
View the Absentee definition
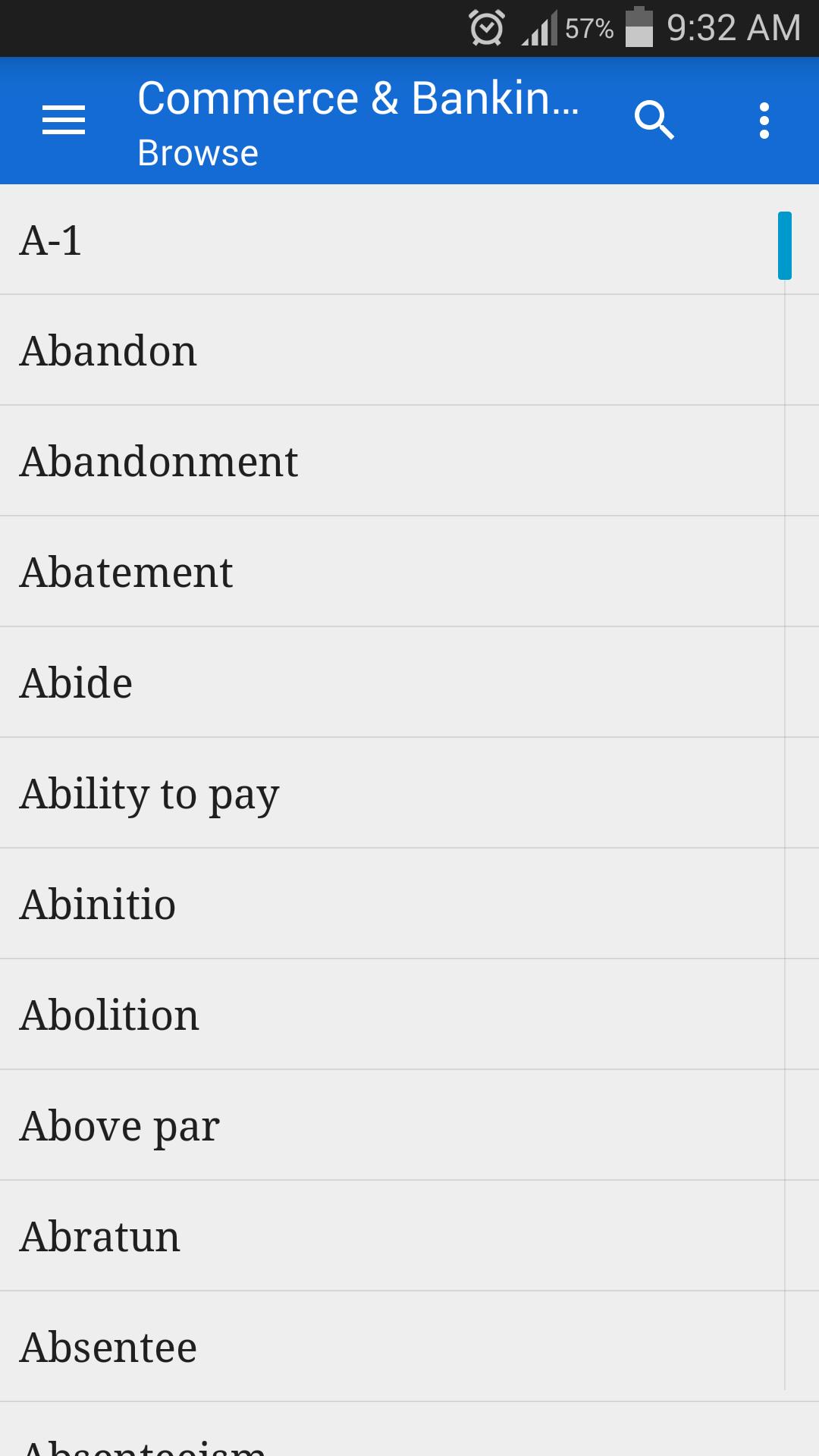(x=379, y=1347)
